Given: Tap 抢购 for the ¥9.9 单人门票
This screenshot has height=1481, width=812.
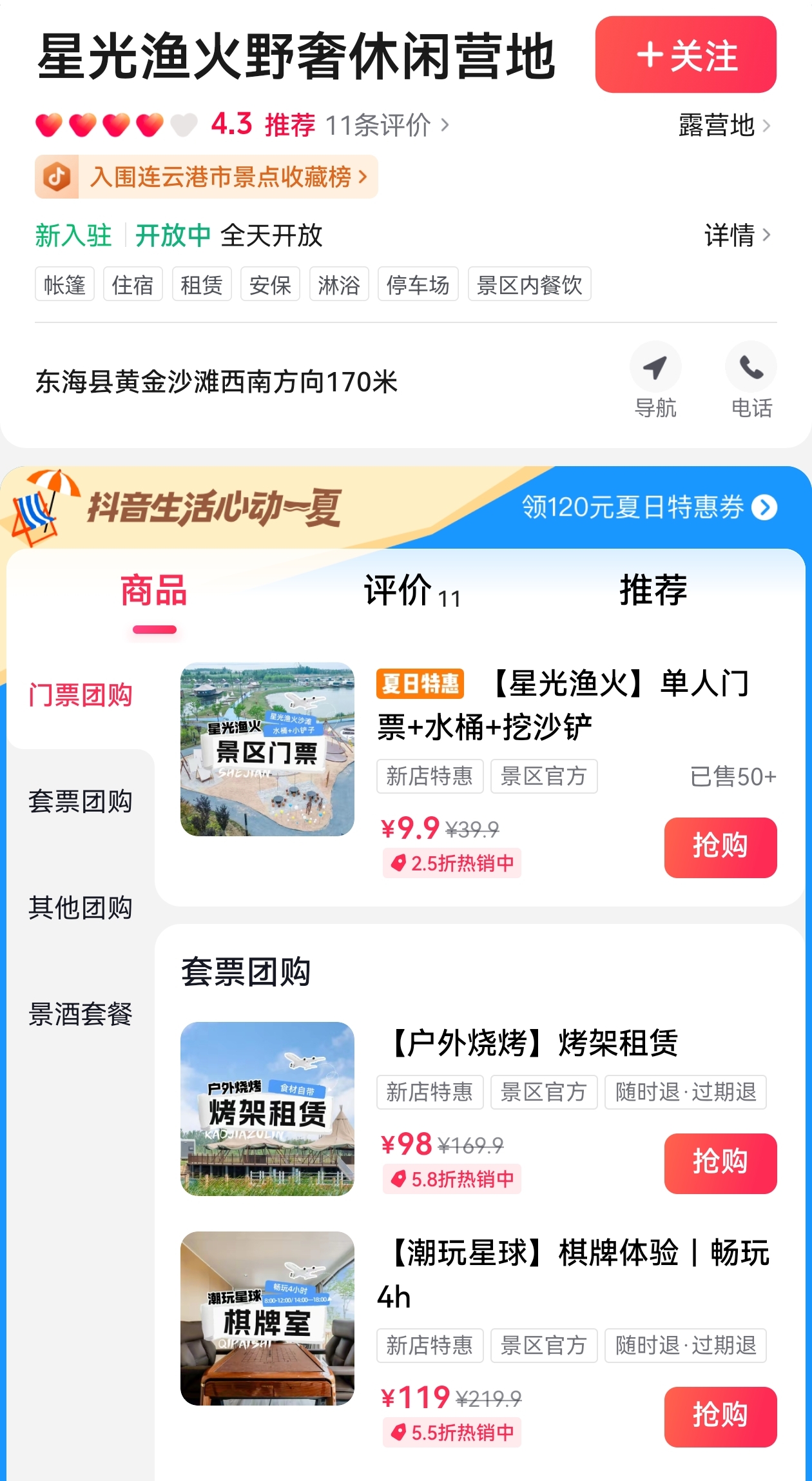Looking at the screenshot, I should click(720, 847).
